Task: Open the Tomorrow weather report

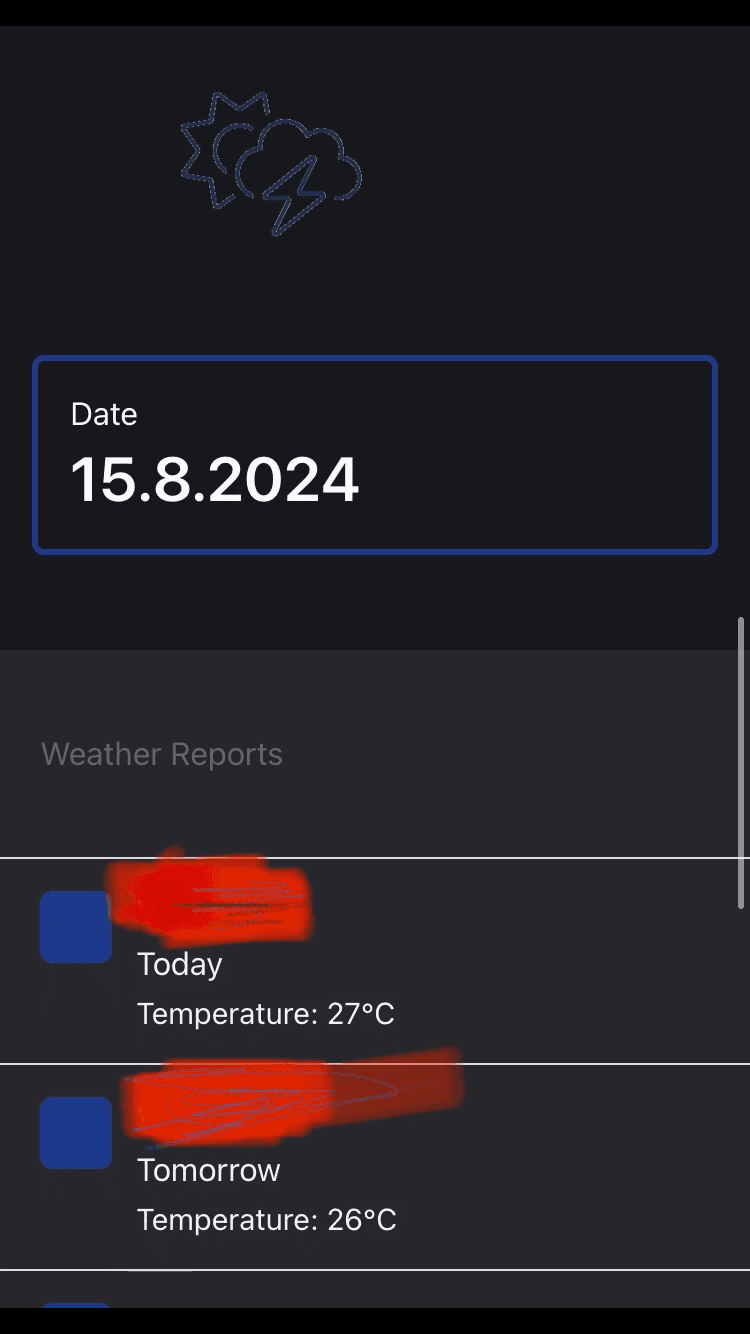Action: point(374,1167)
